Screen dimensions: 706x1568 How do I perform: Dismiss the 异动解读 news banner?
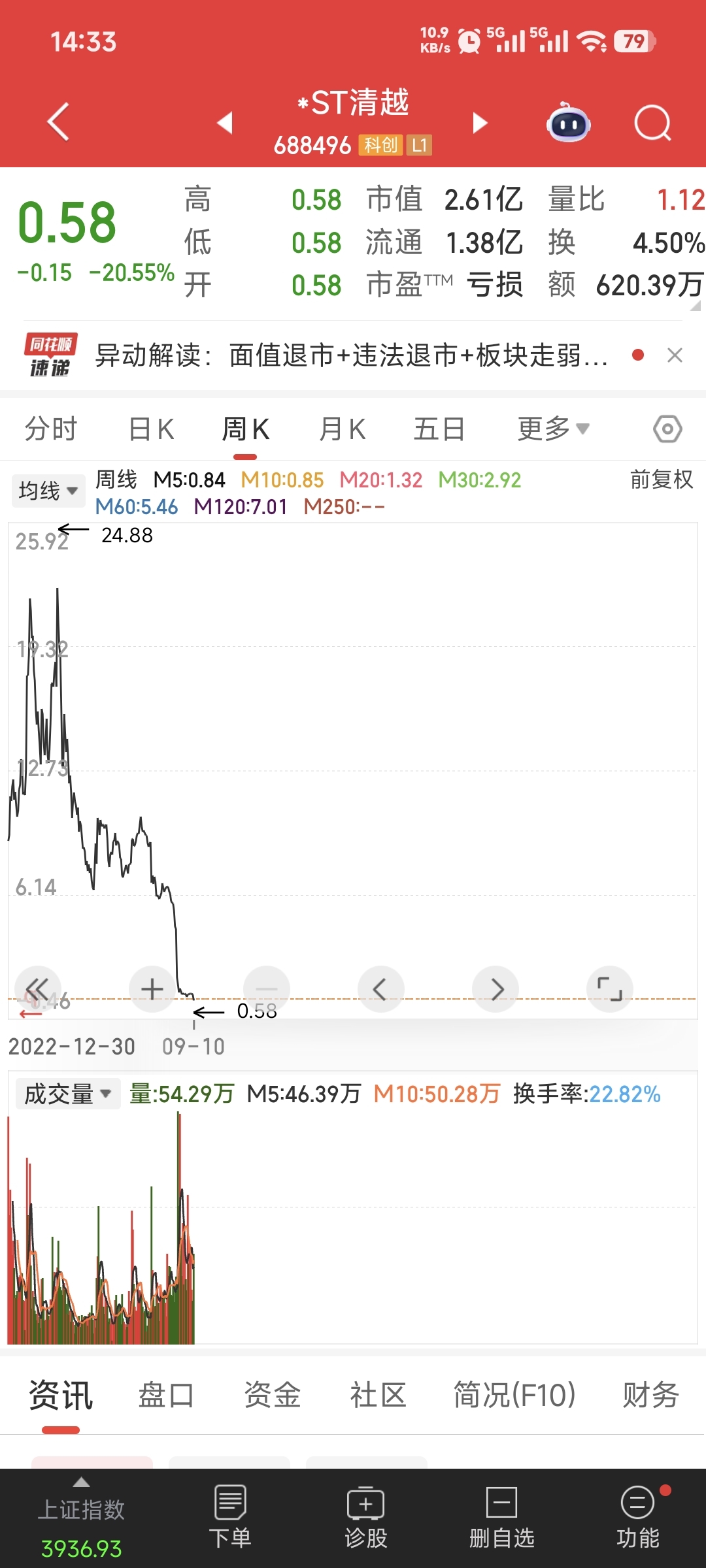point(675,355)
